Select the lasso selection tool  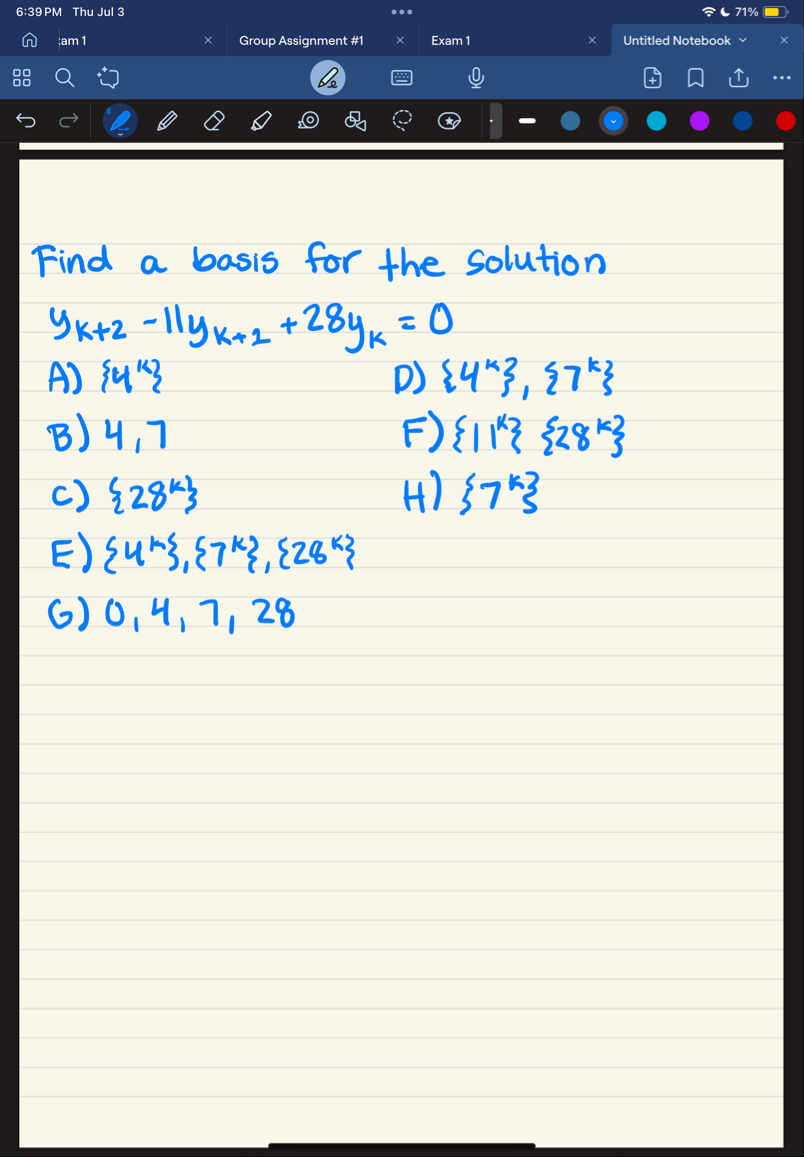click(401, 121)
